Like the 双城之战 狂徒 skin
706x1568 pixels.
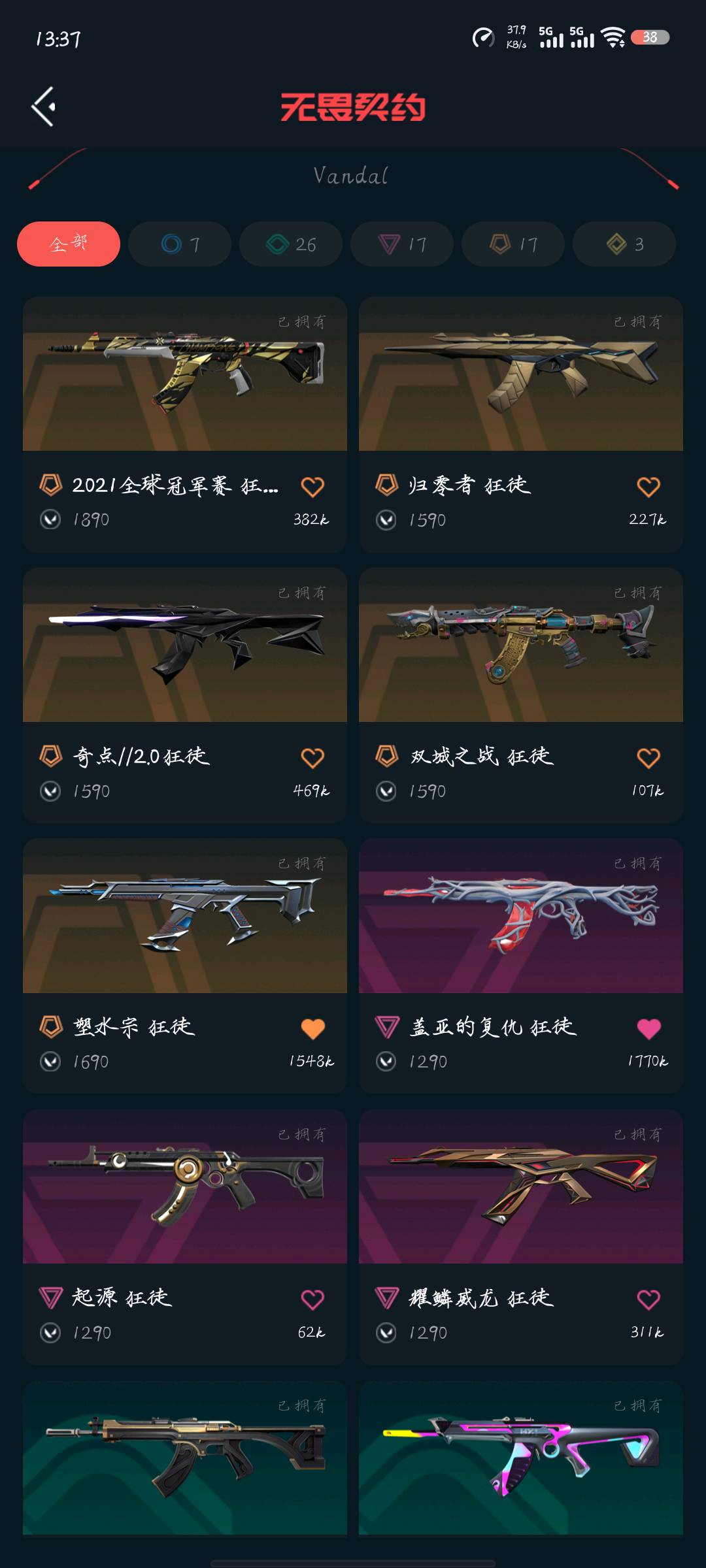tap(648, 758)
